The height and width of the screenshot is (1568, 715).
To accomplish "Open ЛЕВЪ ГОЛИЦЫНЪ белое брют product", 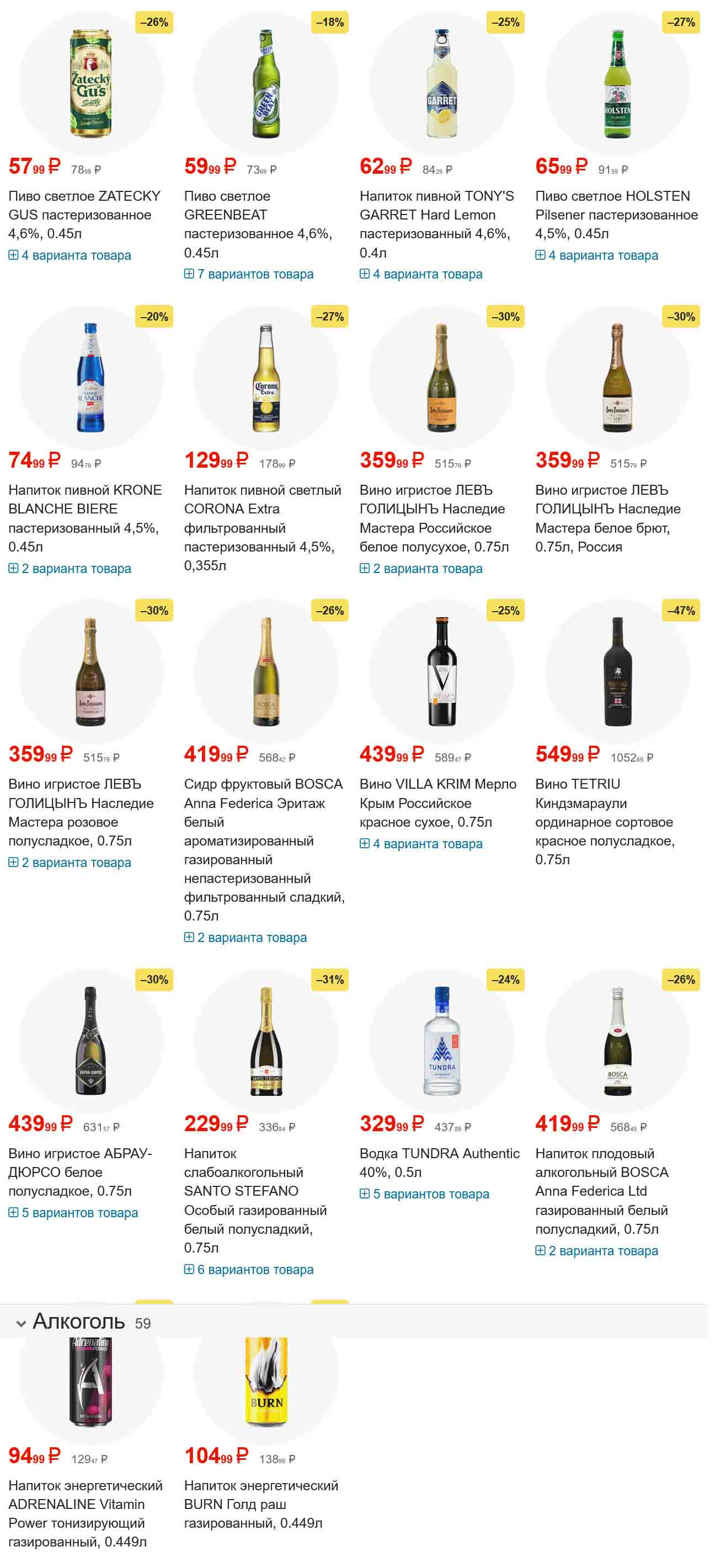I will point(607,517).
